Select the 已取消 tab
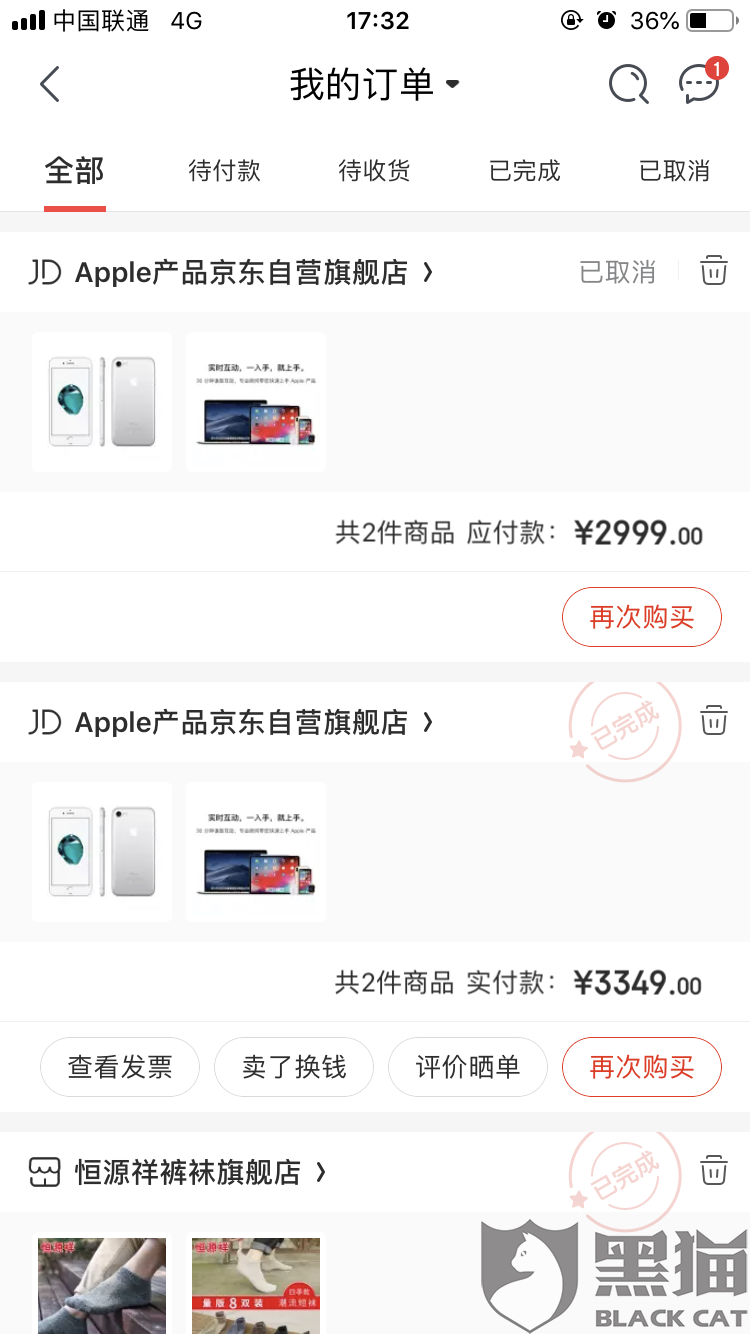 coord(674,171)
